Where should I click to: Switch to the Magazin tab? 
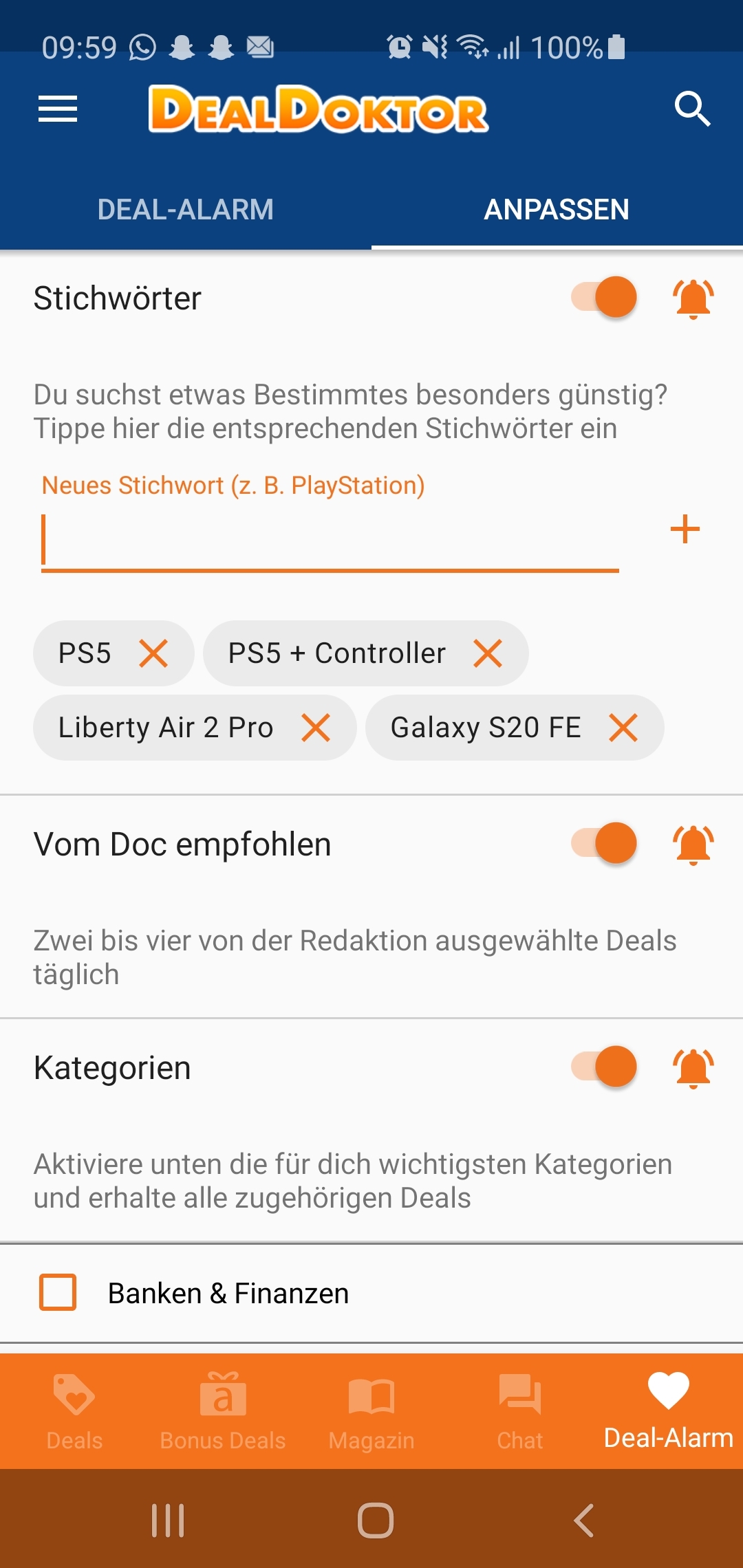point(371,1411)
